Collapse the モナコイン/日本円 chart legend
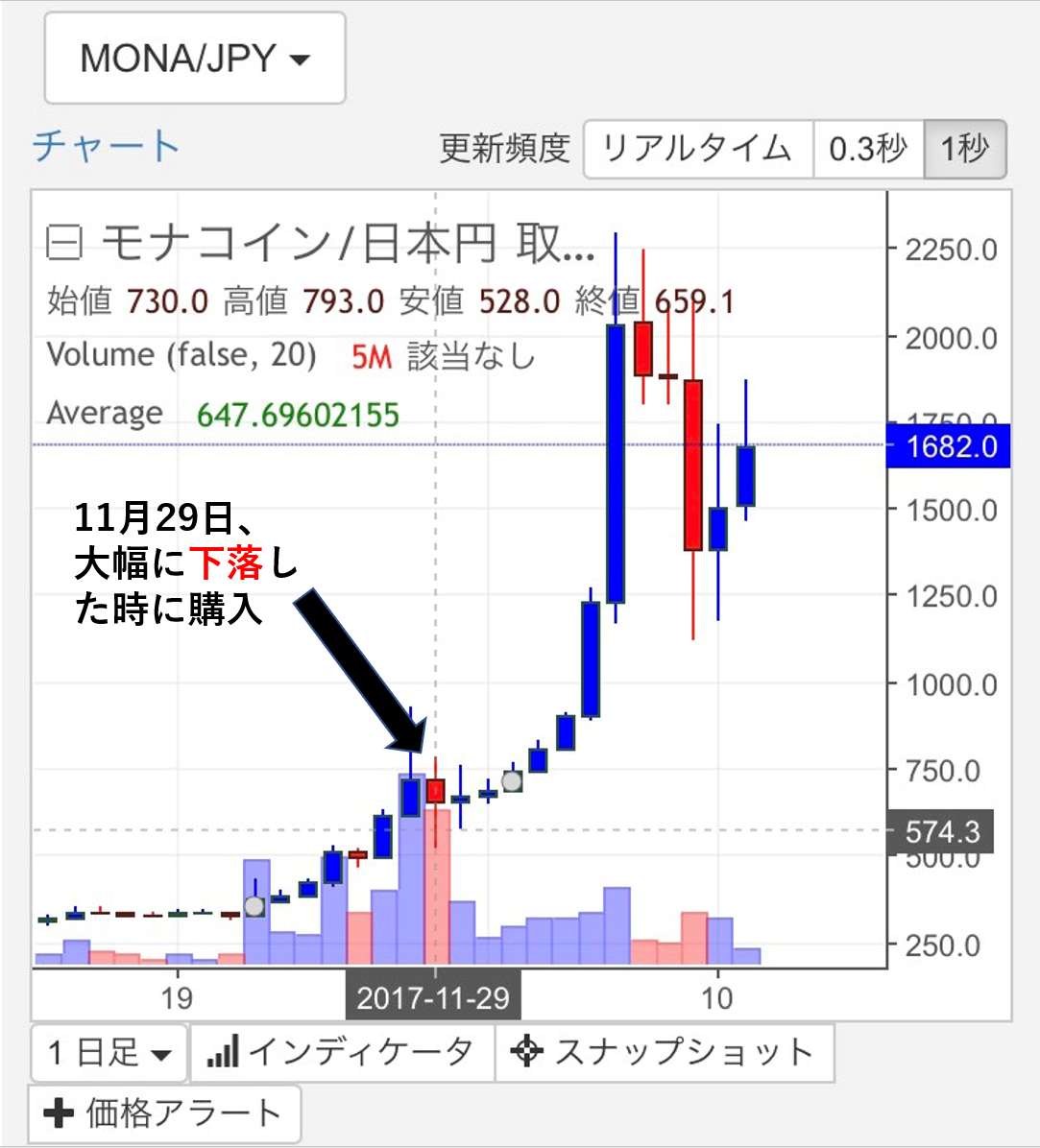Viewport: 1040px width, 1148px height. point(64,244)
